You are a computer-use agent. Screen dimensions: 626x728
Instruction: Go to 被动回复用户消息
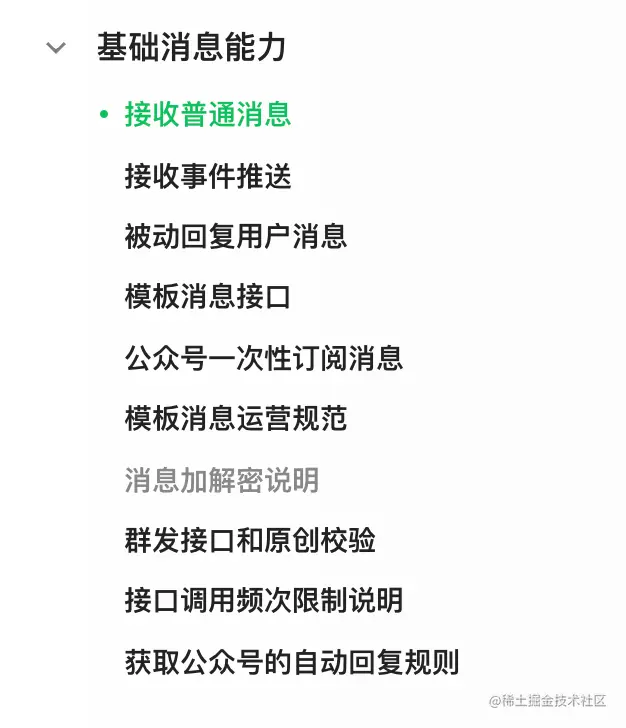coord(235,236)
